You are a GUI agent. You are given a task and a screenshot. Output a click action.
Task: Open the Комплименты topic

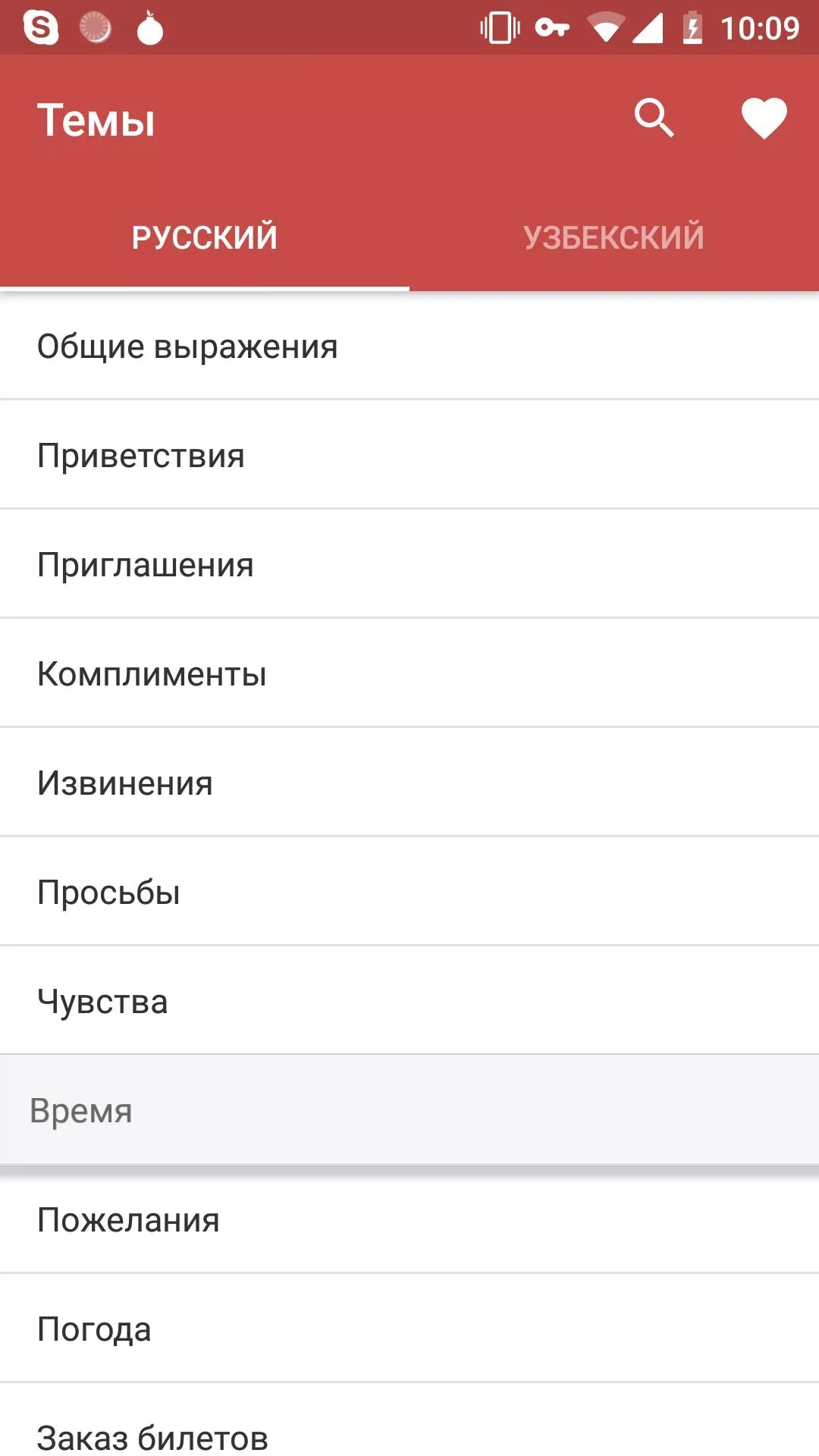[409, 673]
